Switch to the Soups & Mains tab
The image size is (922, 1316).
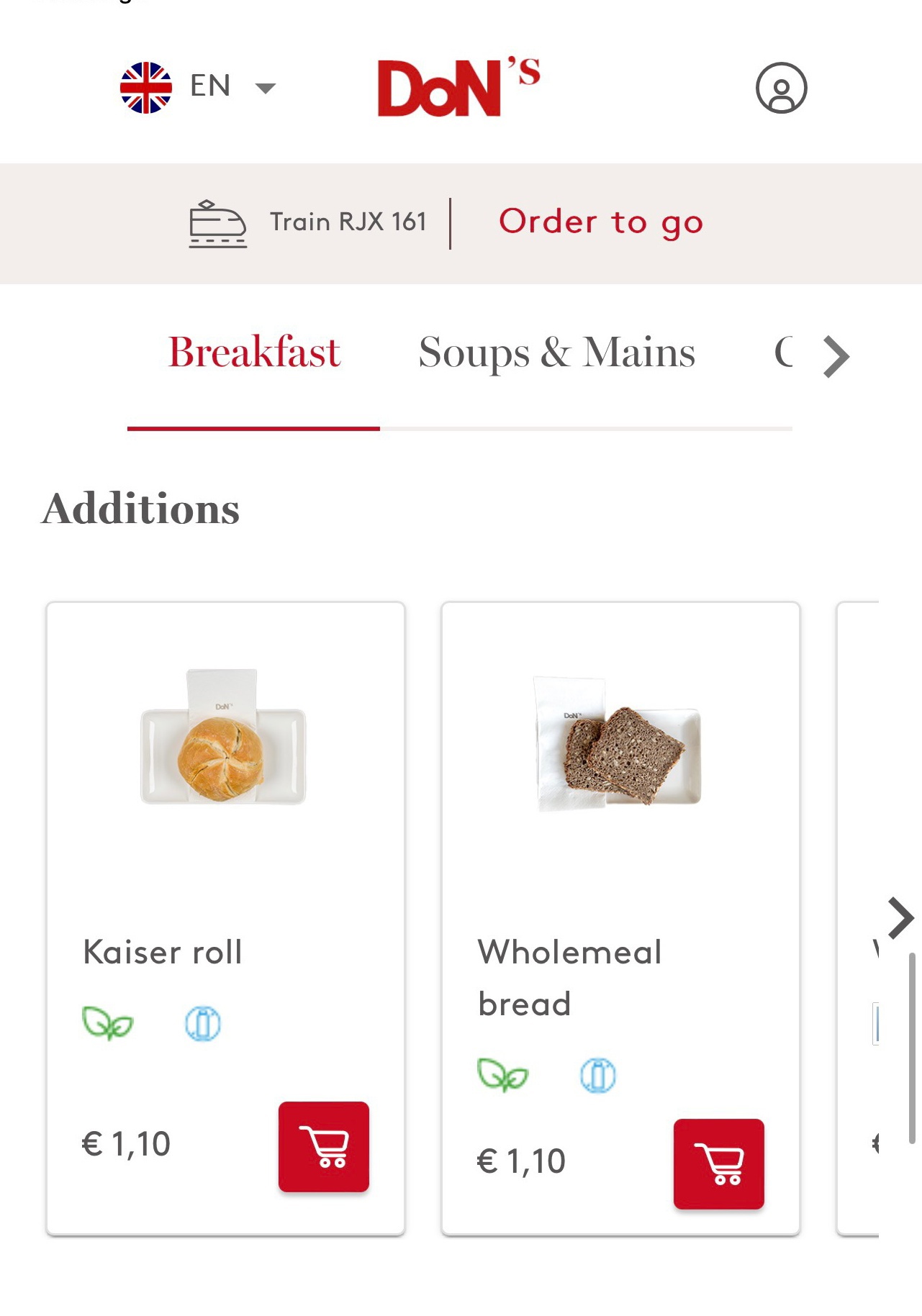556,353
